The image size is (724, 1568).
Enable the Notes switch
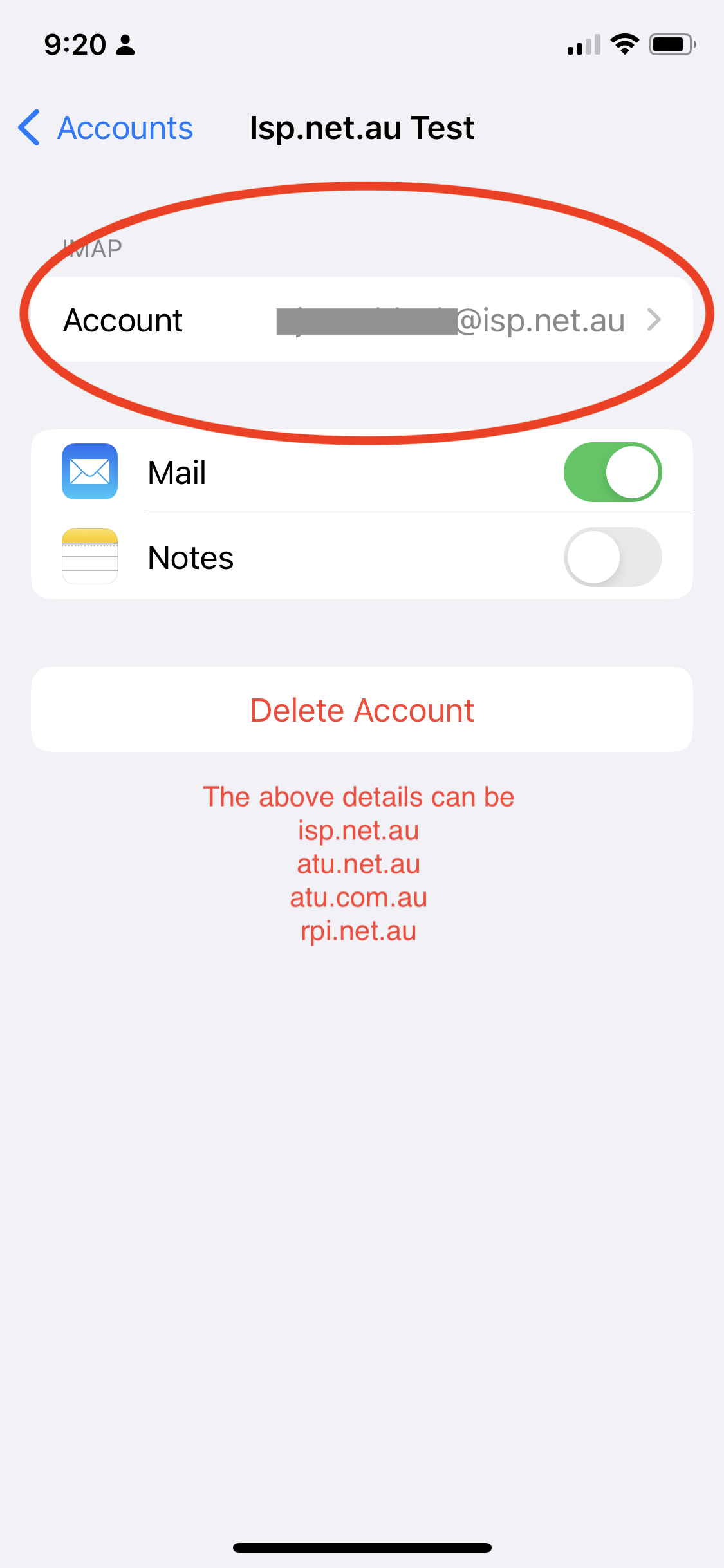pos(612,557)
